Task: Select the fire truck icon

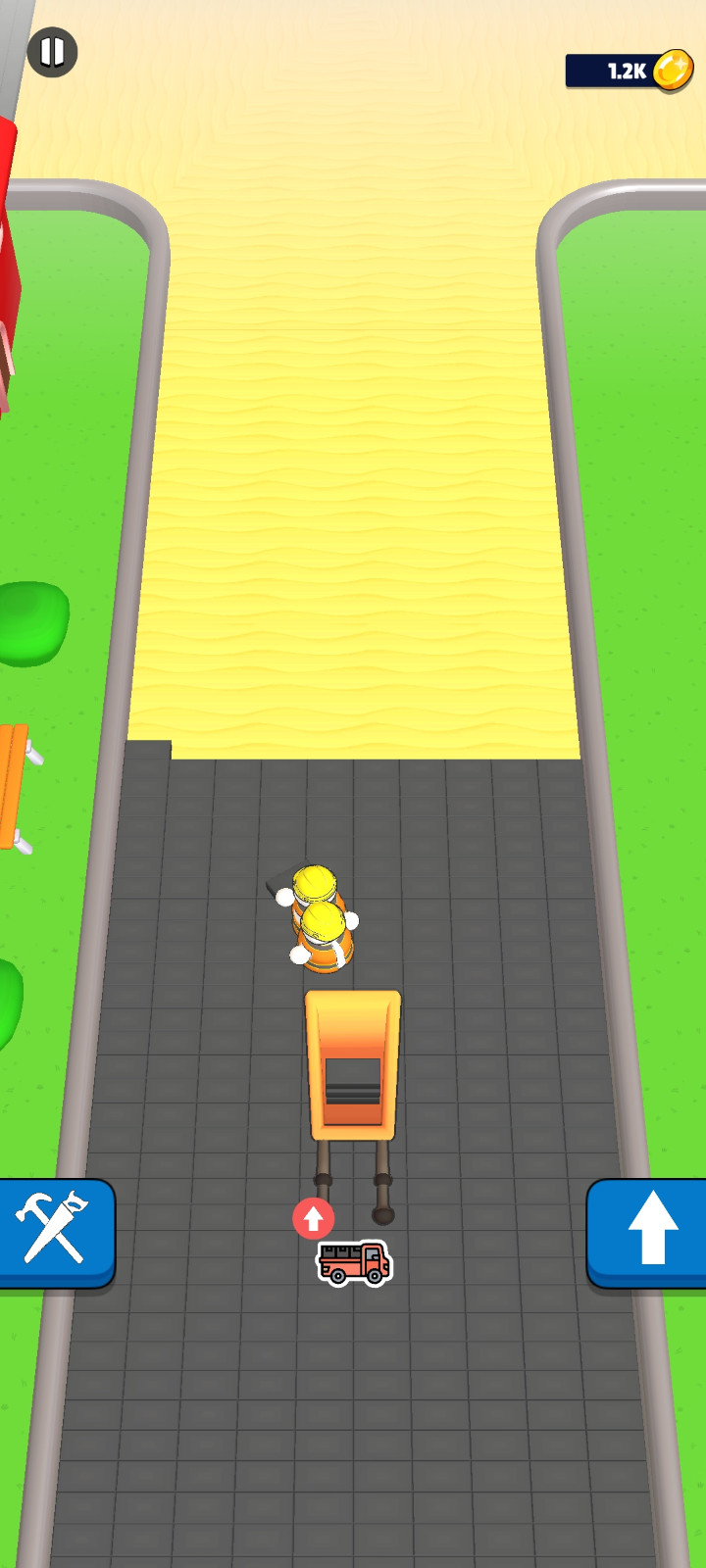Action: click(354, 1263)
